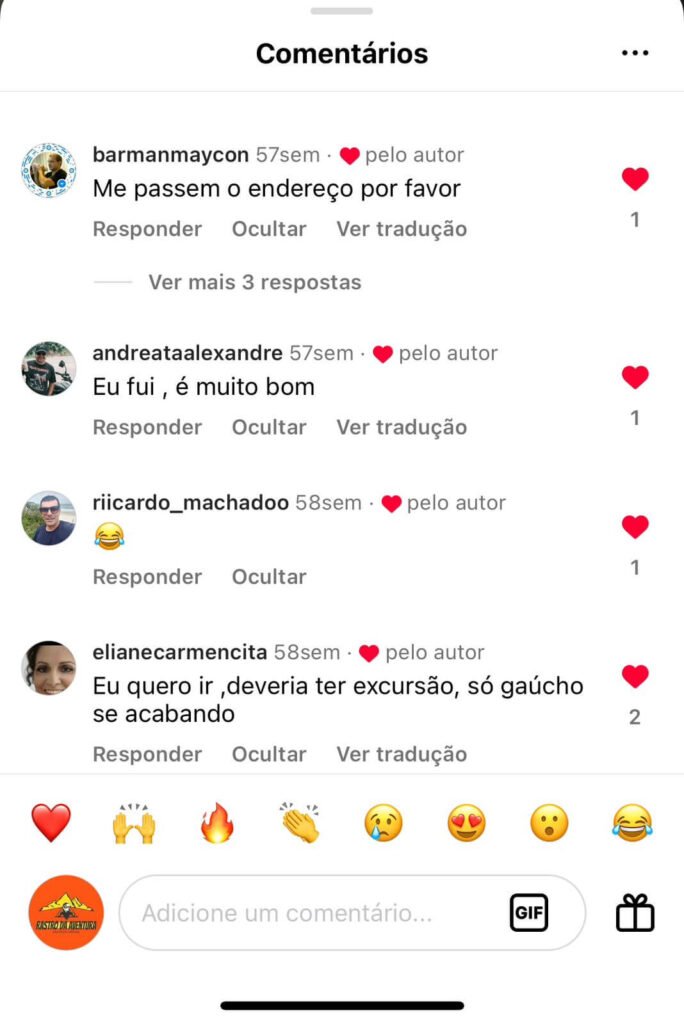
Task: Hide barmanmaycon's comment
Action: click(x=269, y=229)
